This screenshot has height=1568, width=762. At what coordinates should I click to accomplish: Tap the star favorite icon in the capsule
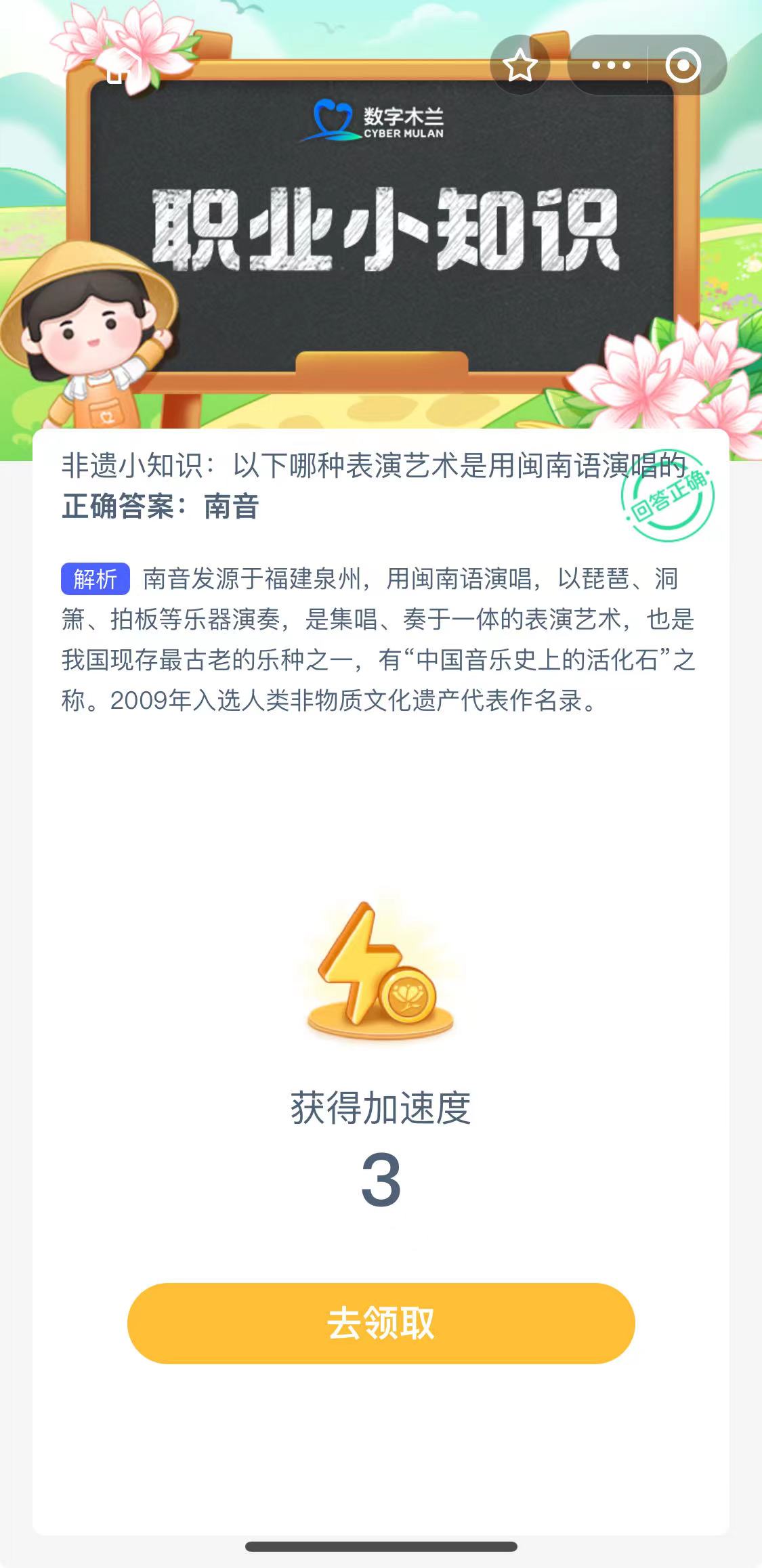click(520, 66)
